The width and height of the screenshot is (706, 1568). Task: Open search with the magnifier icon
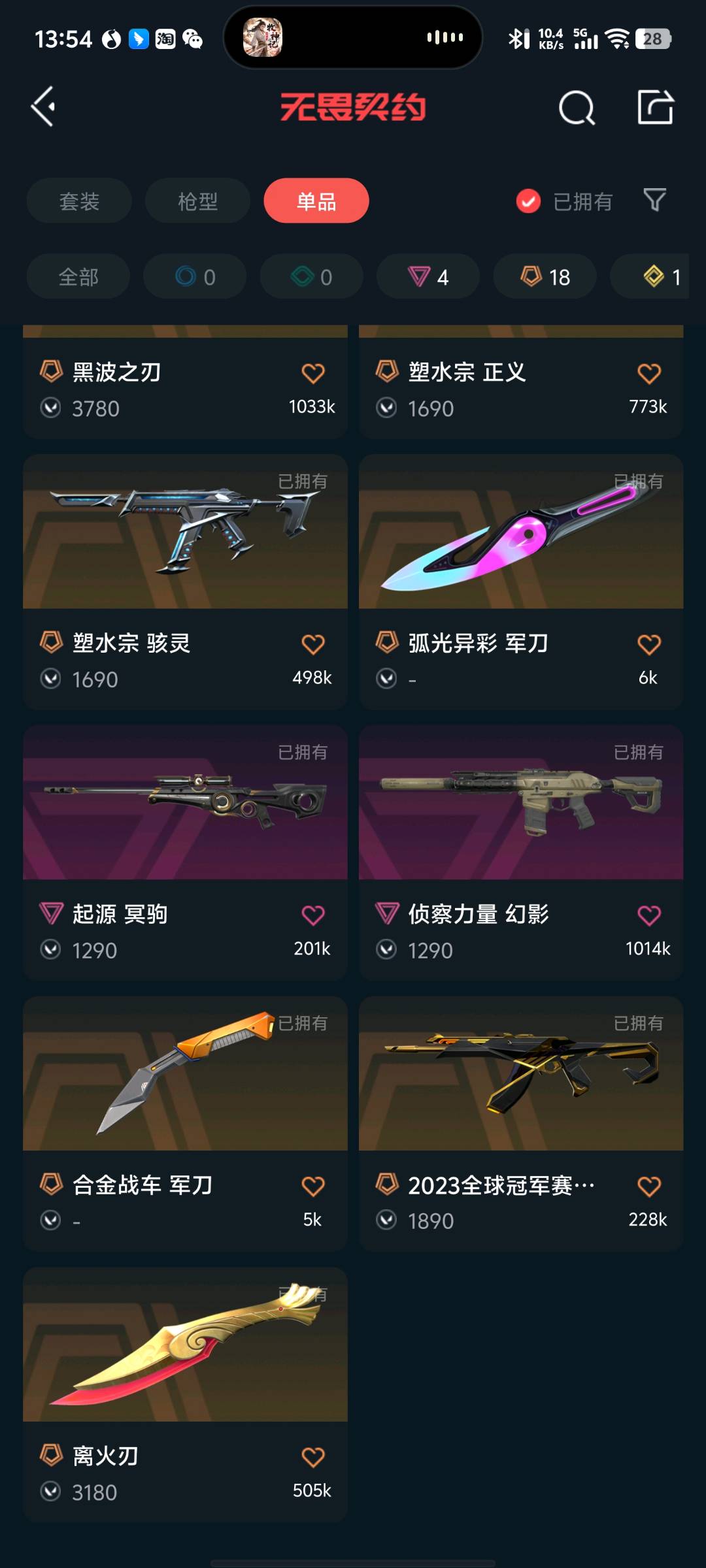point(577,107)
